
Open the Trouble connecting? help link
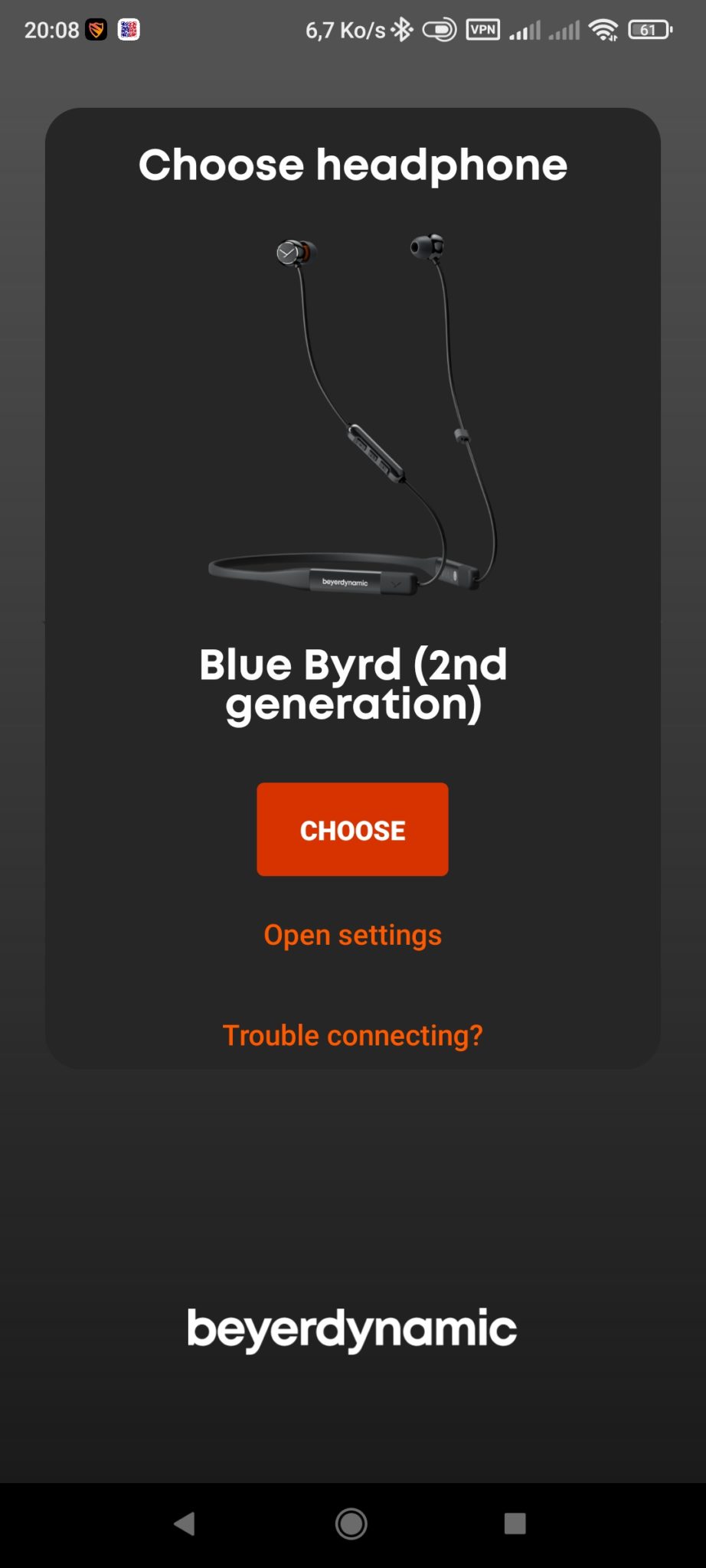[x=352, y=1035]
